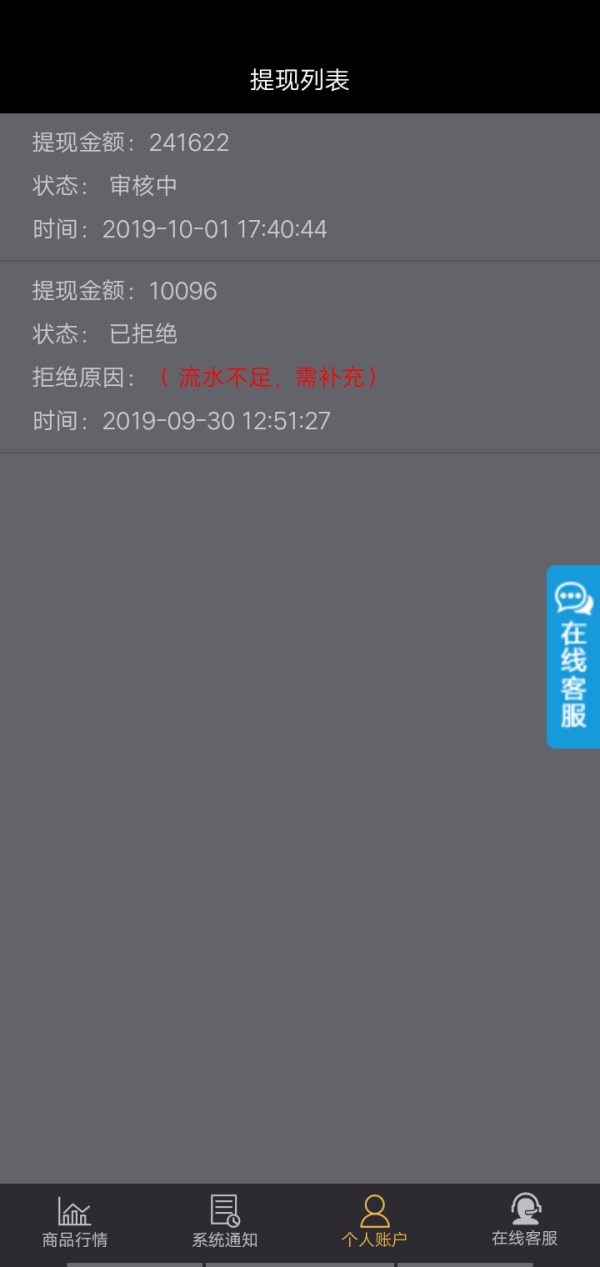The height and width of the screenshot is (1267, 600).
Task: Switch to the 系统通知 tab
Action: (225, 1222)
